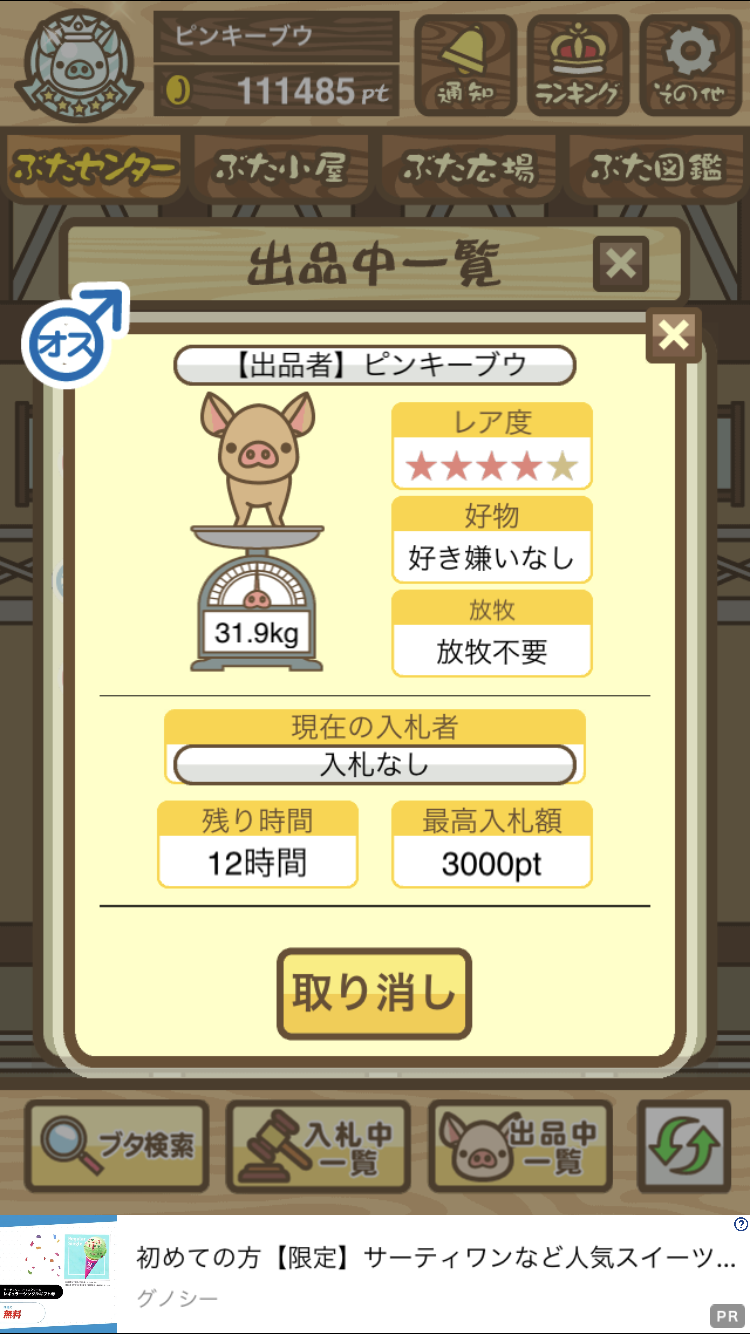750x1334 pixels.
Task: Open the ランキング ranking screen
Action: [x=578, y=64]
